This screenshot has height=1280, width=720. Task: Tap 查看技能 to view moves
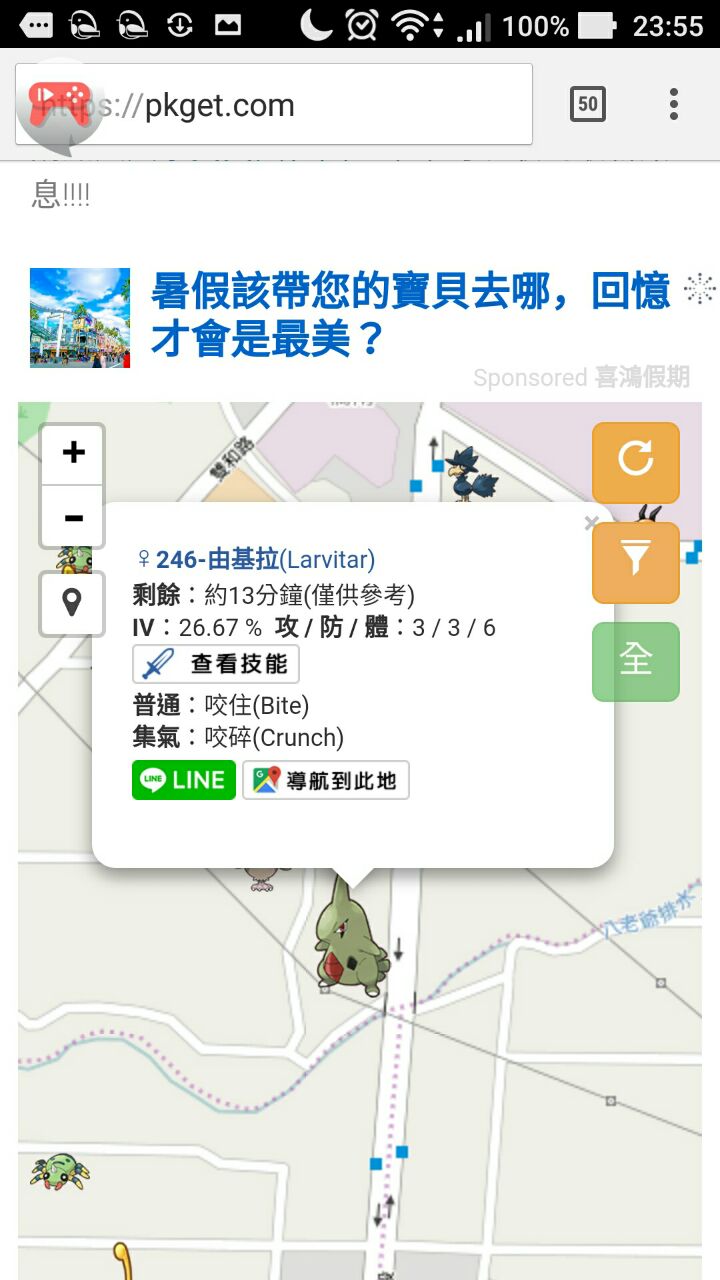click(x=216, y=664)
